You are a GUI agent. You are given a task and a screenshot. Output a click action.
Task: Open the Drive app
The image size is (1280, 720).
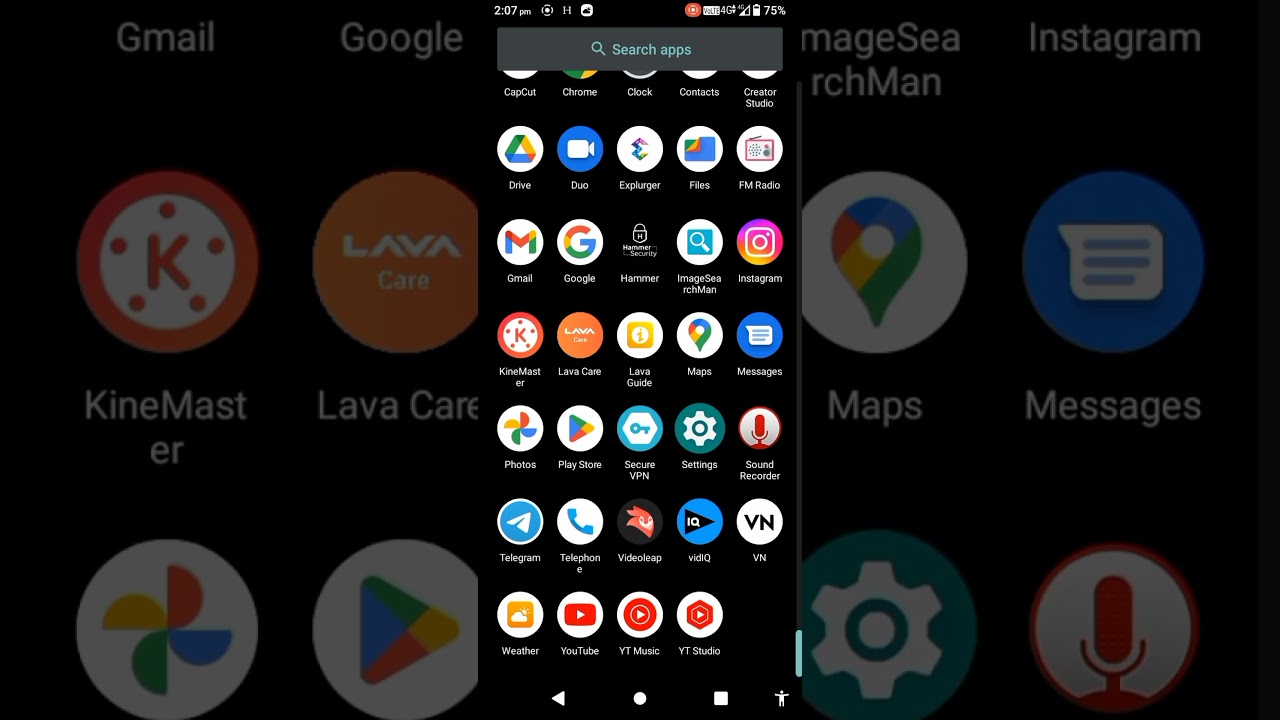tap(520, 150)
